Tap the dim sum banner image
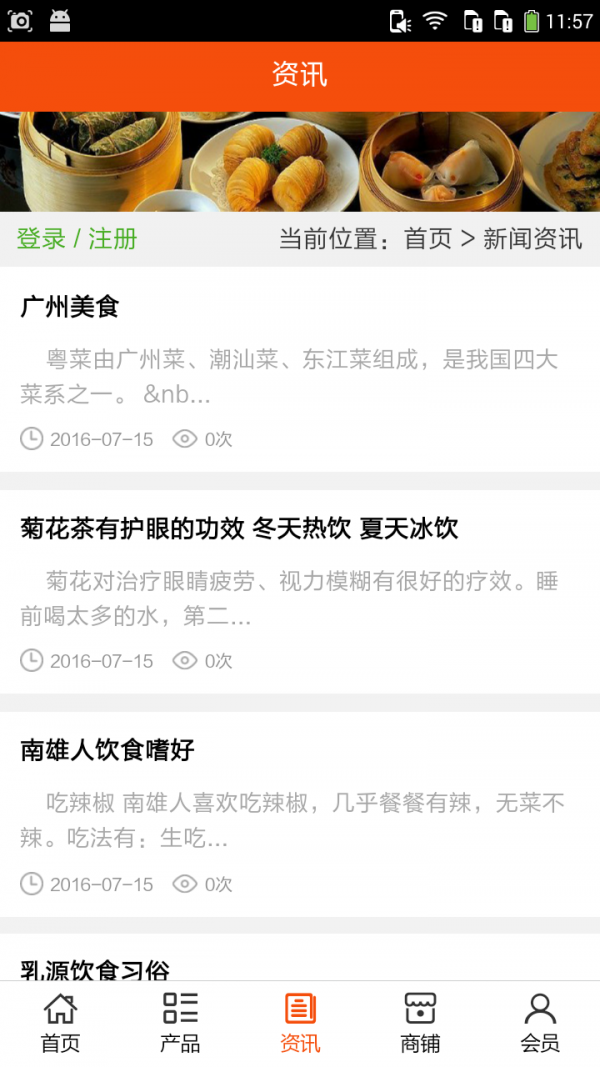 click(300, 161)
